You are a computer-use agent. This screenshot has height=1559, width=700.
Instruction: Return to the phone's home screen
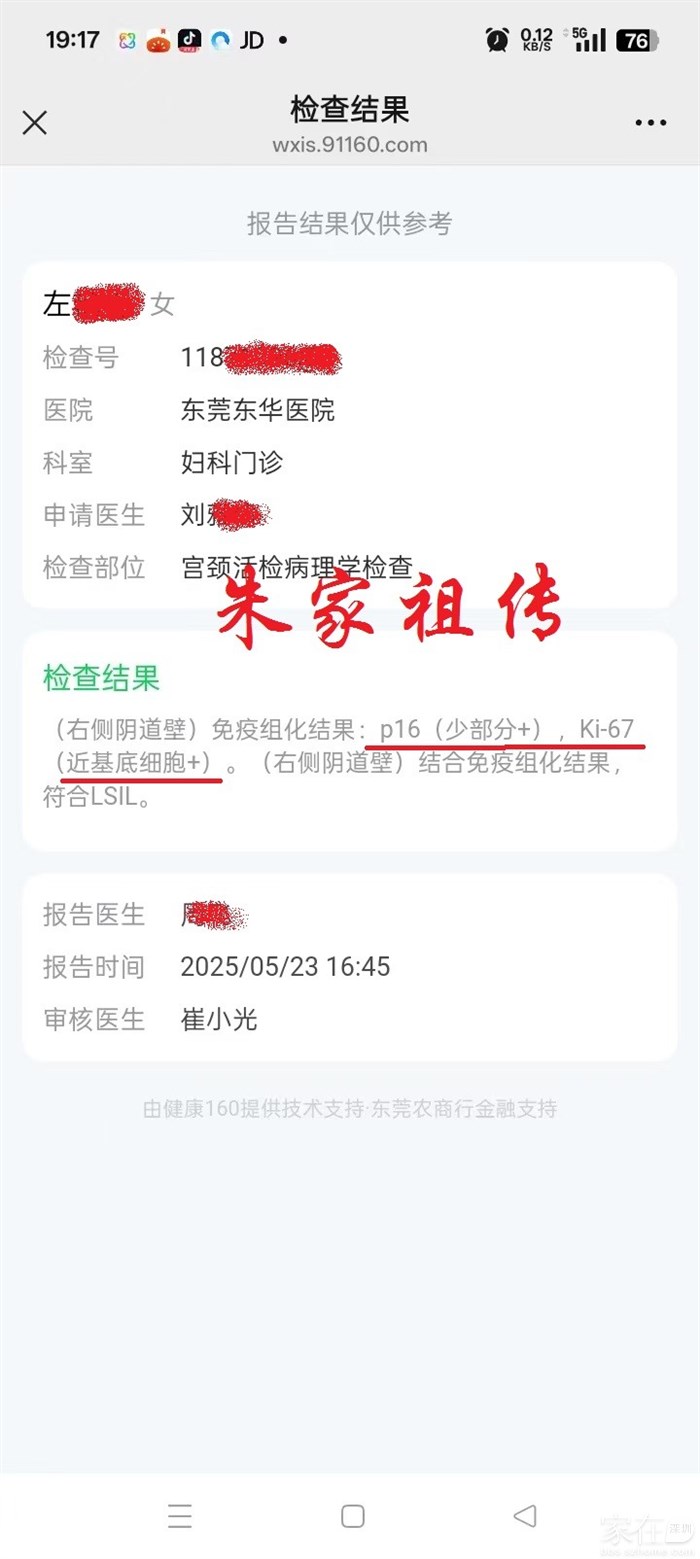(x=352, y=1516)
